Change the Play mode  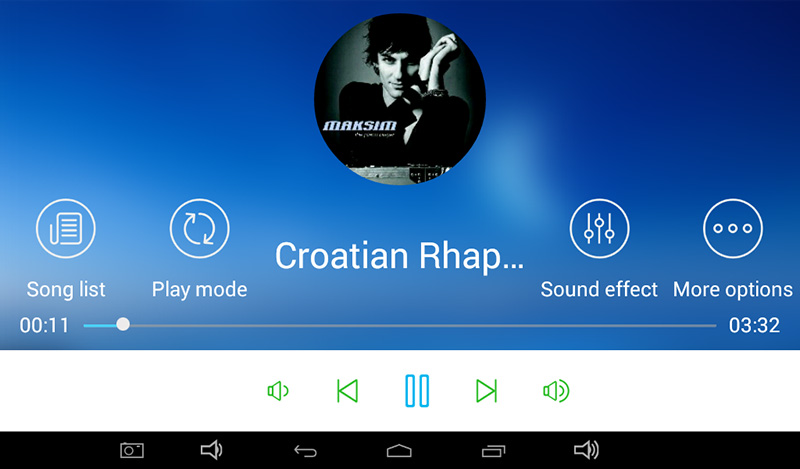pos(199,229)
